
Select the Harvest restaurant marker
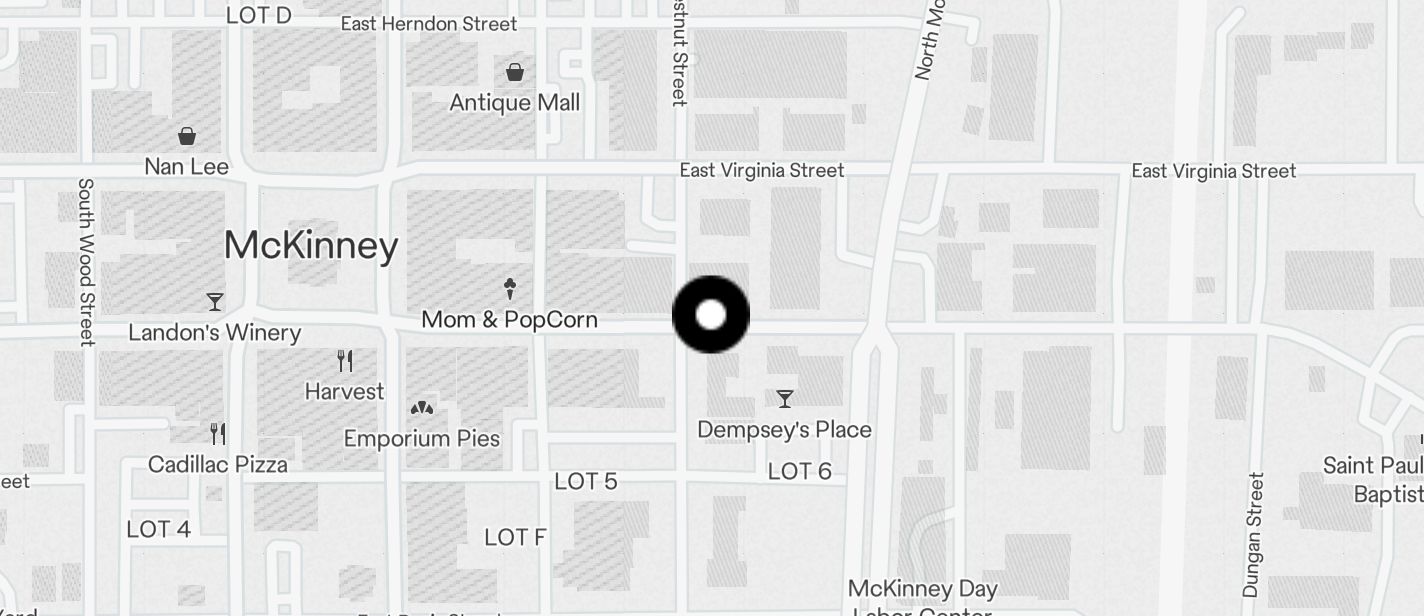pos(345,361)
